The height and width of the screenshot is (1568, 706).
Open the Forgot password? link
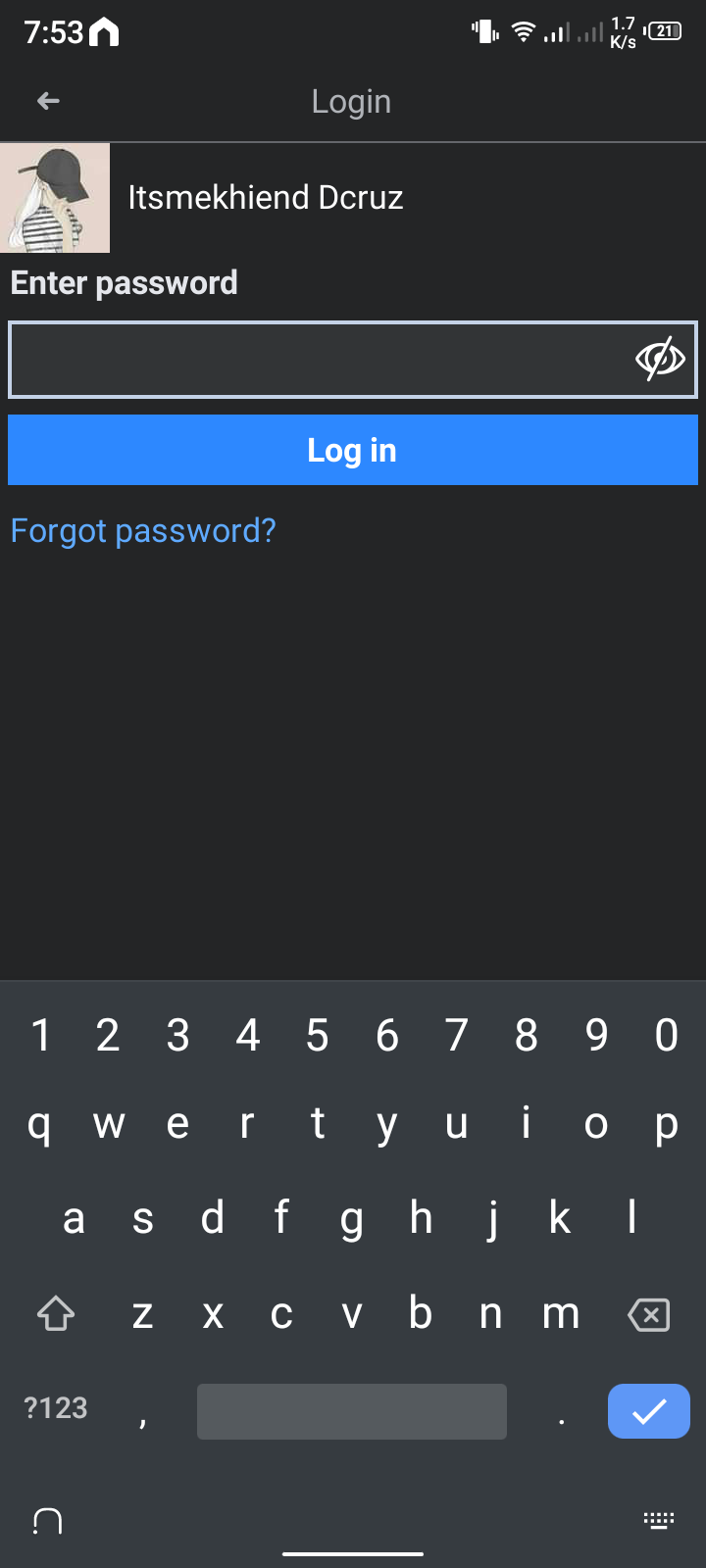[143, 531]
